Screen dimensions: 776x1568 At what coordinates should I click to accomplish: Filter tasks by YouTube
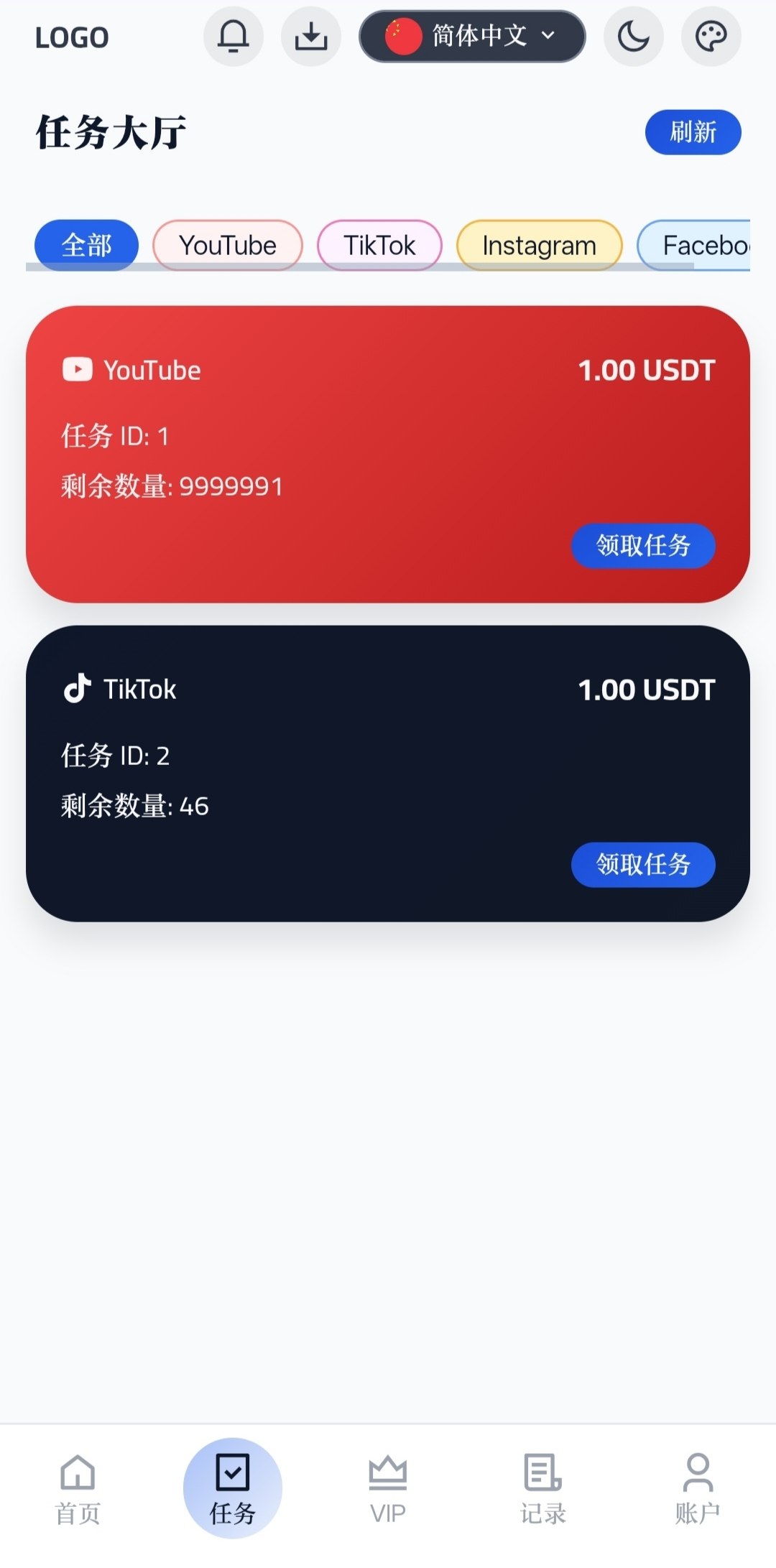[x=228, y=245]
